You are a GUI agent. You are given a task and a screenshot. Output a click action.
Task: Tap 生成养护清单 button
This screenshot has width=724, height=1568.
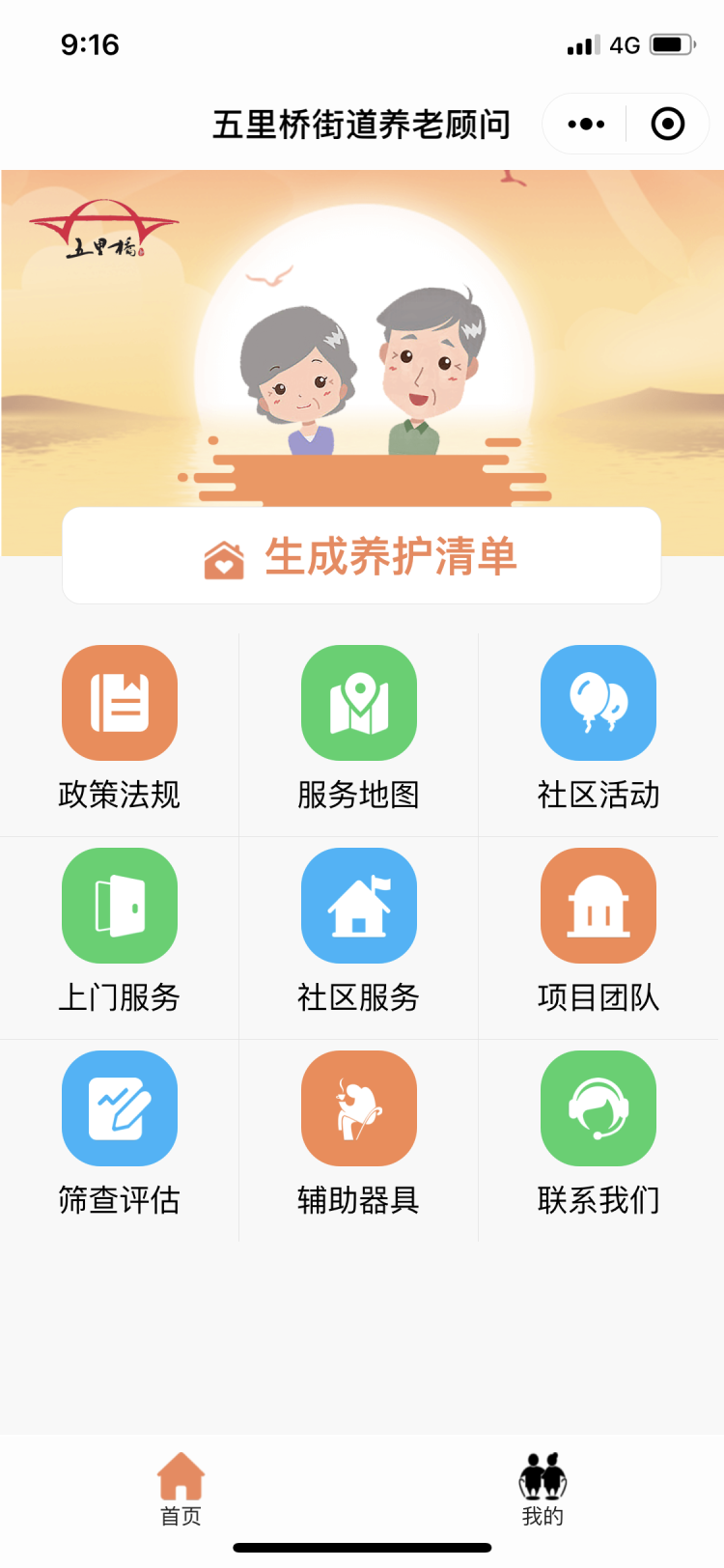pyautogui.click(x=361, y=556)
